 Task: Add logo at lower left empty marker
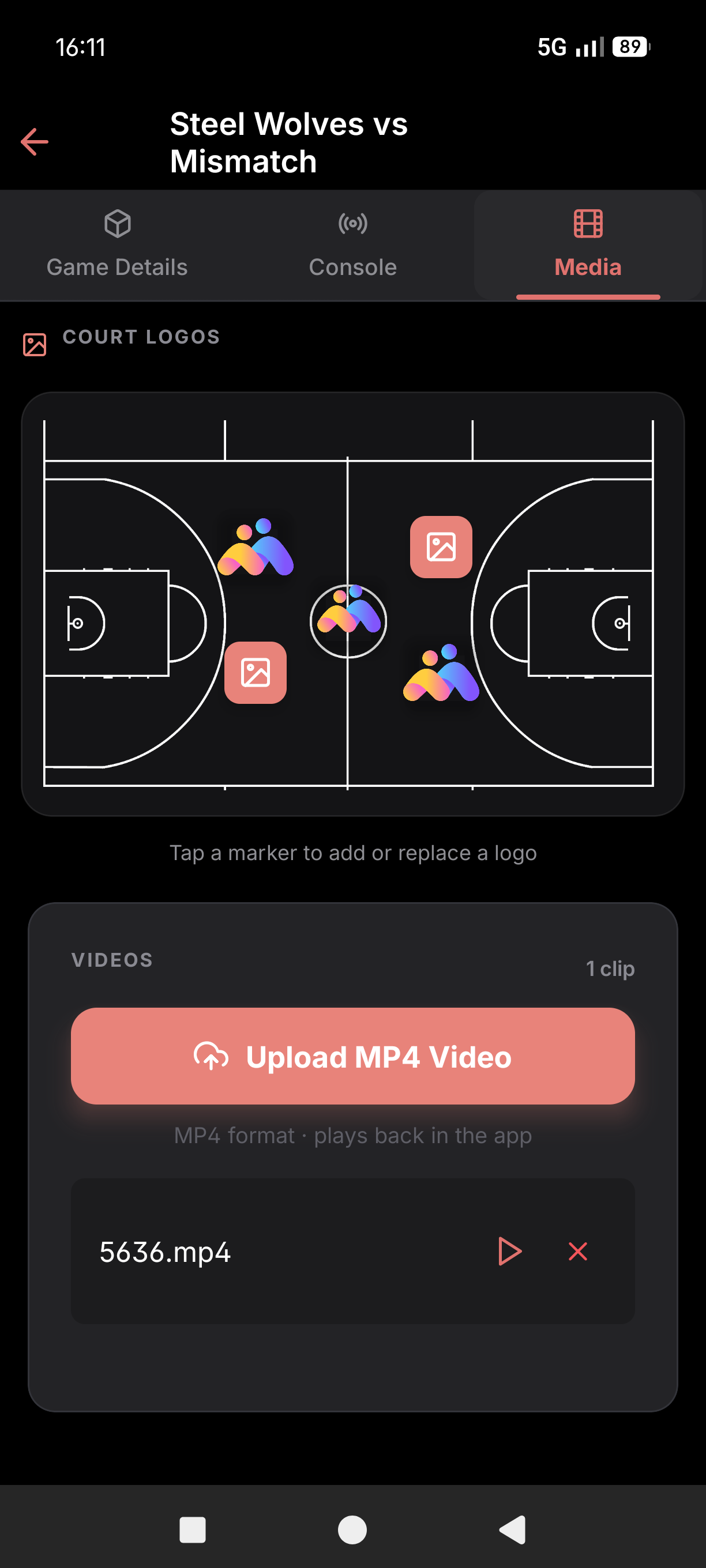point(255,672)
